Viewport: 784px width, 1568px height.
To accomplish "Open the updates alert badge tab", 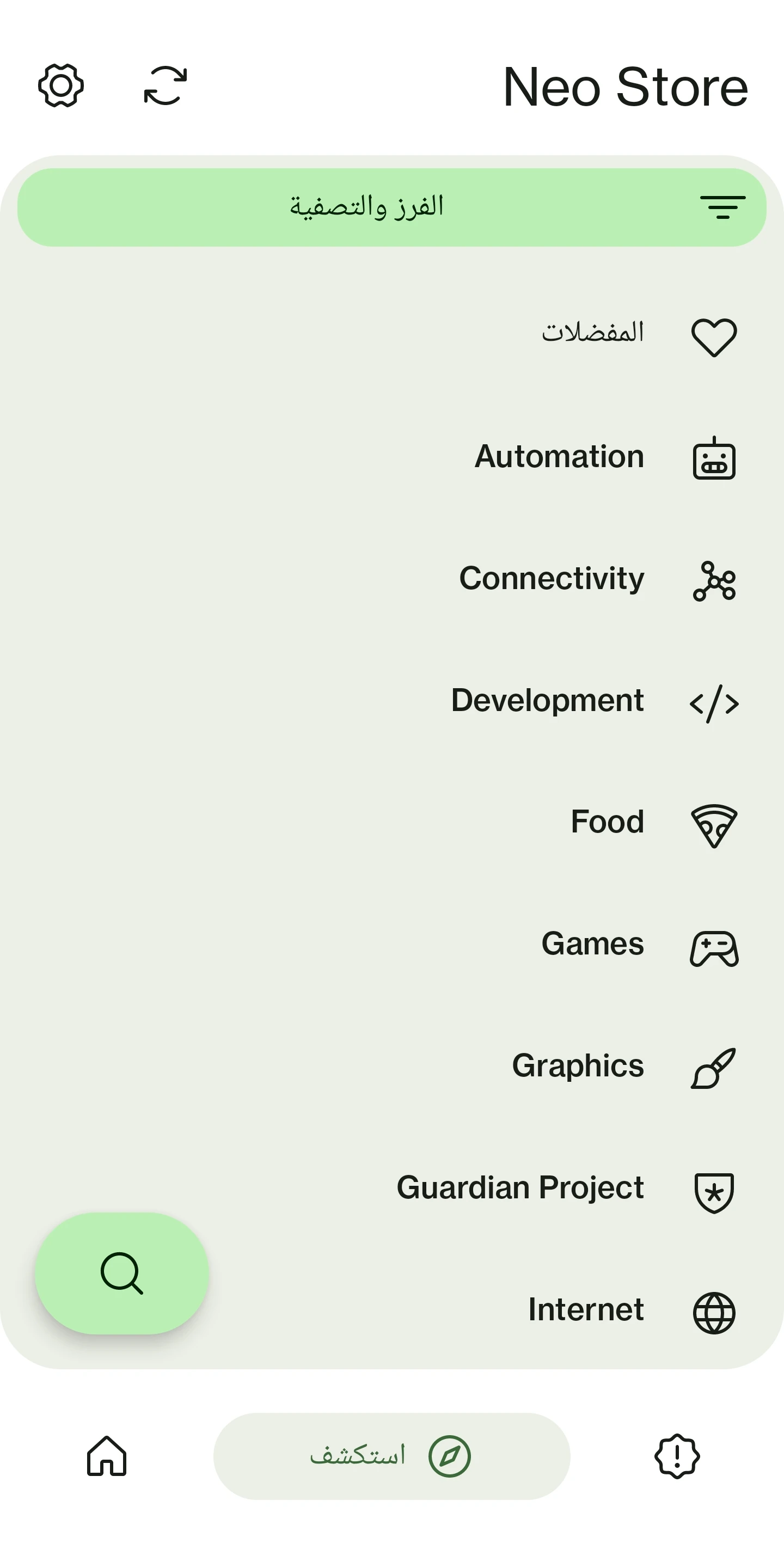I will tap(677, 1456).
